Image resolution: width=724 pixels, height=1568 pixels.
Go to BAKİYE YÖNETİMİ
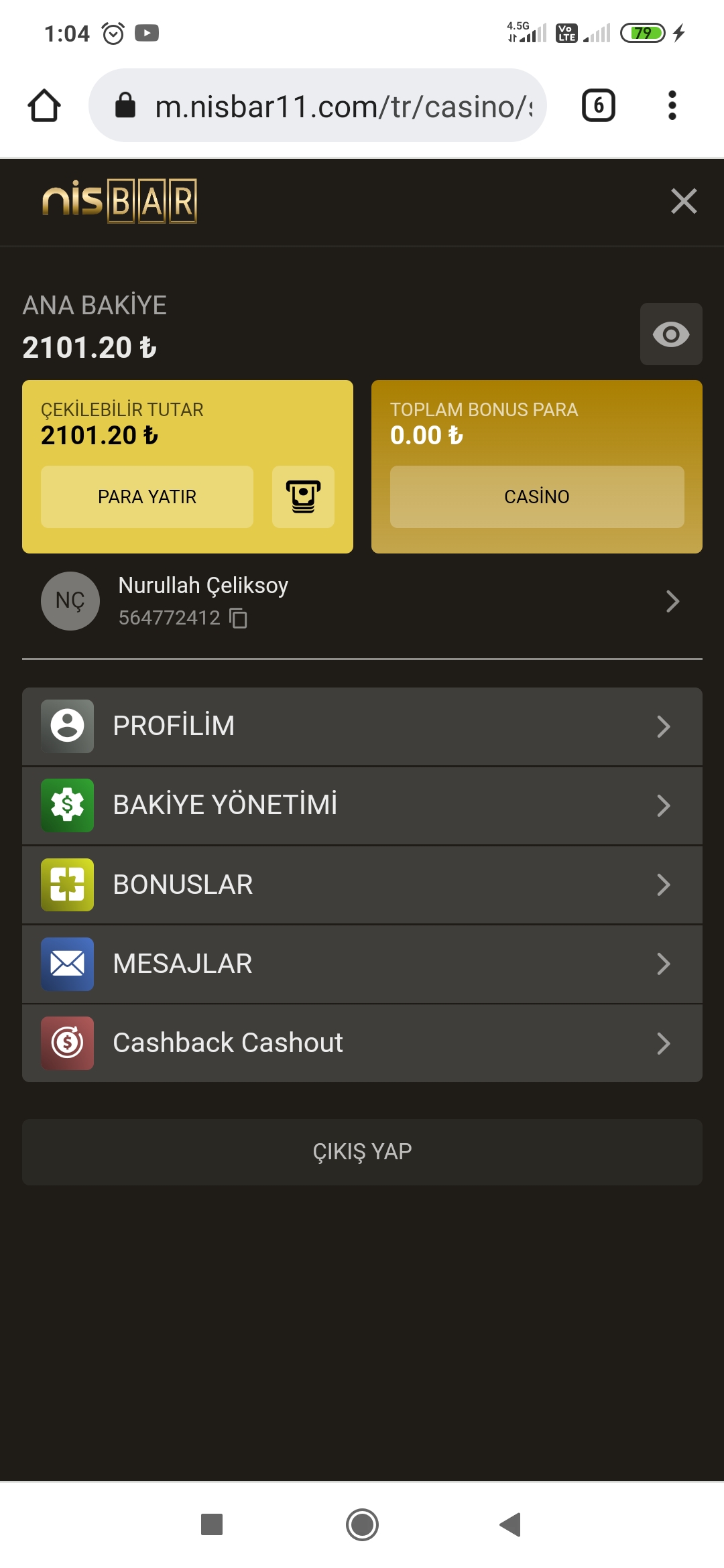click(x=362, y=805)
